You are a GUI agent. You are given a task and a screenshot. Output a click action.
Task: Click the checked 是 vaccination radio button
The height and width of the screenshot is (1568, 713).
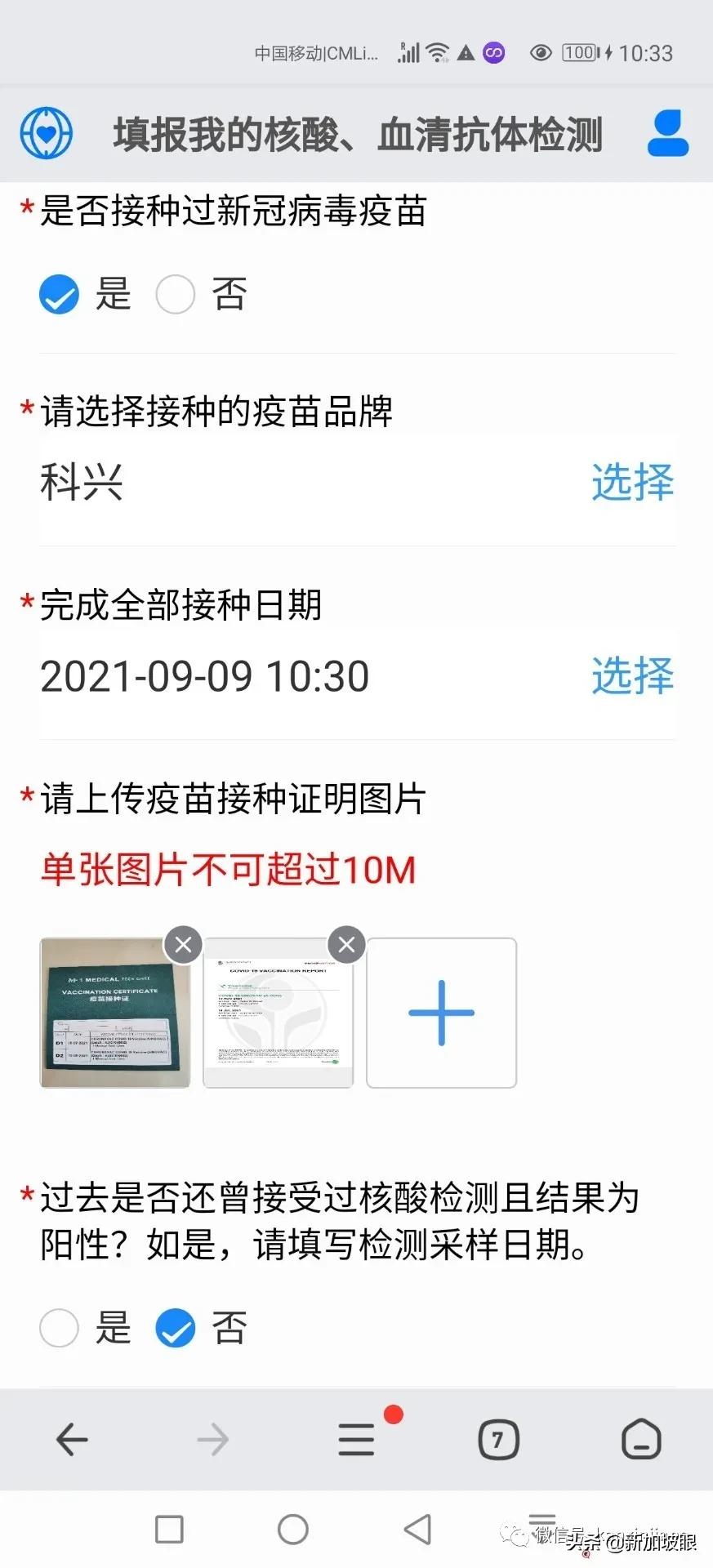tap(58, 293)
